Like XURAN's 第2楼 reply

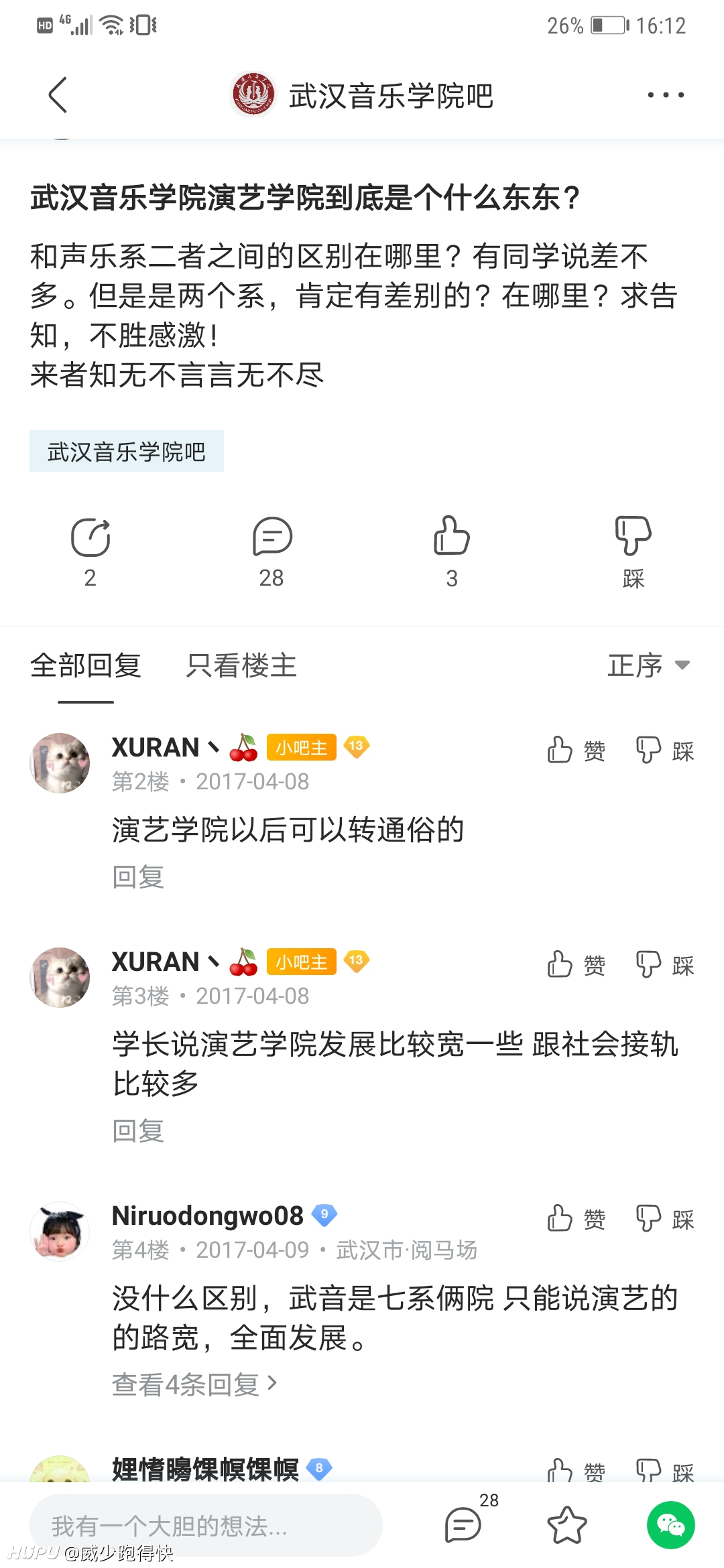click(x=576, y=750)
